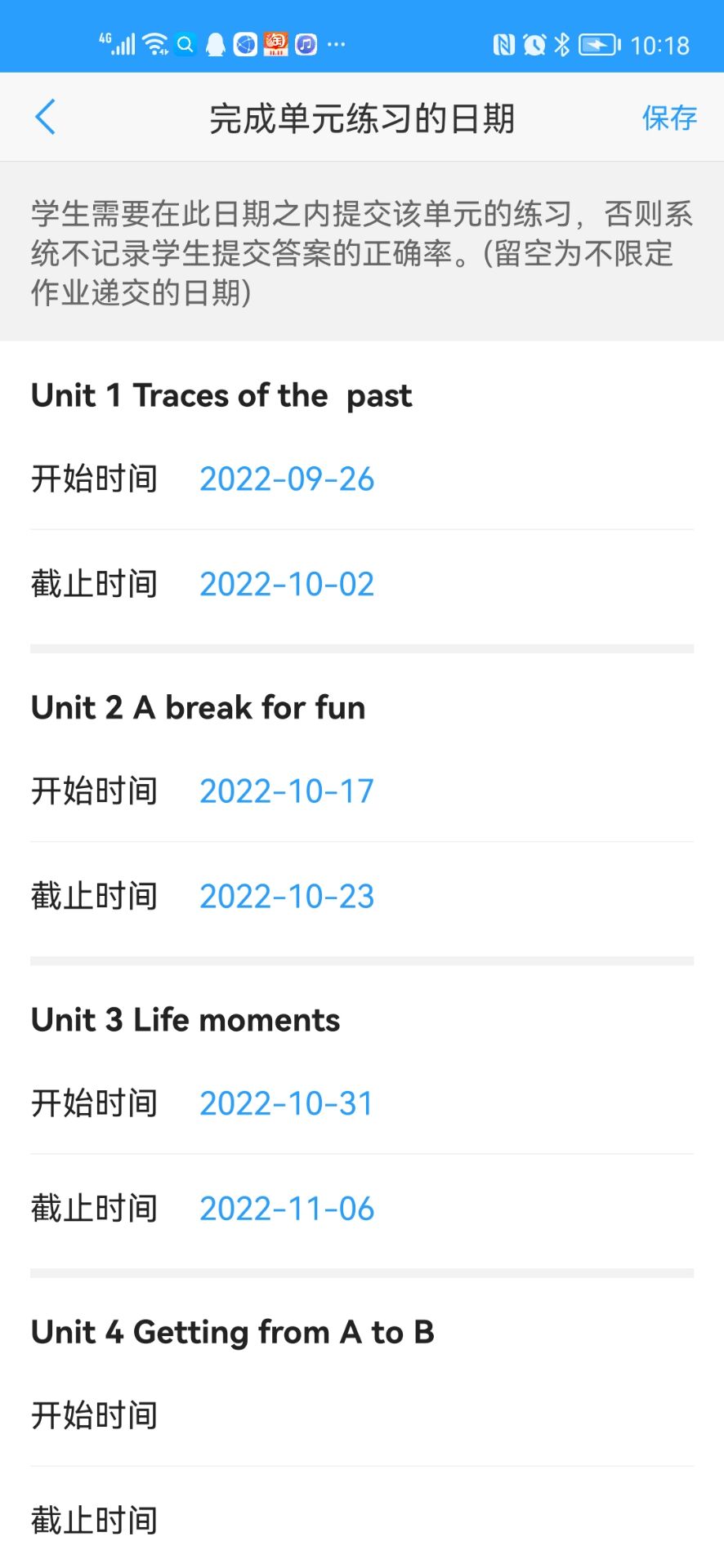Edit Unit 3 deadline 2022-11-06
The width and height of the screenshot is (724, 1568).
(x=286, y=1209)
